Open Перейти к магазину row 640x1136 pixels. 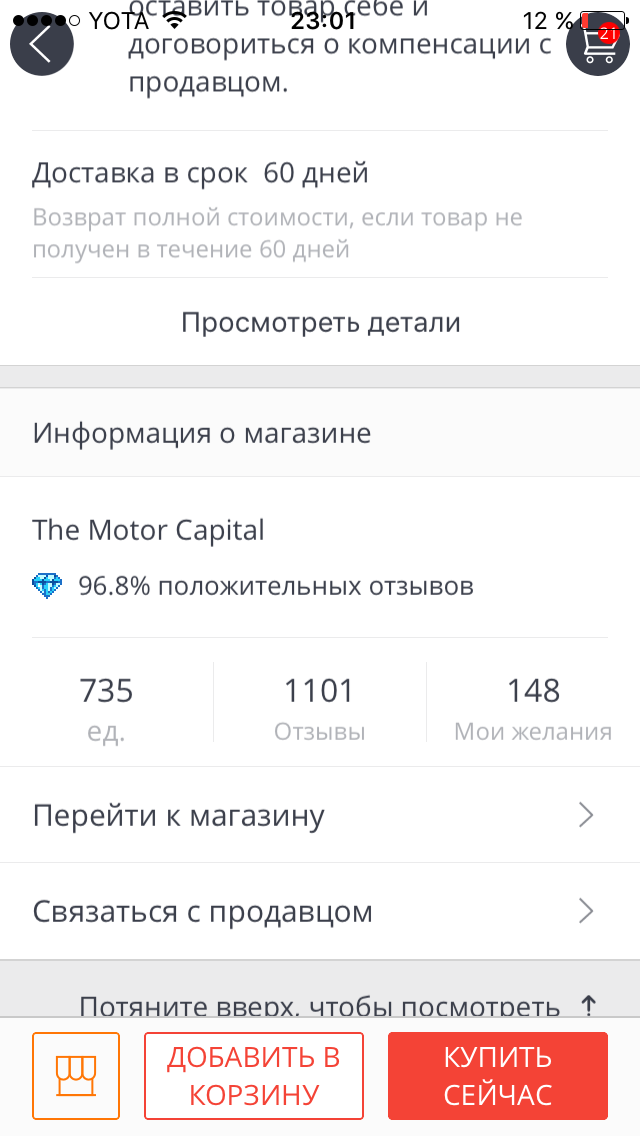[x=320, y=815]
